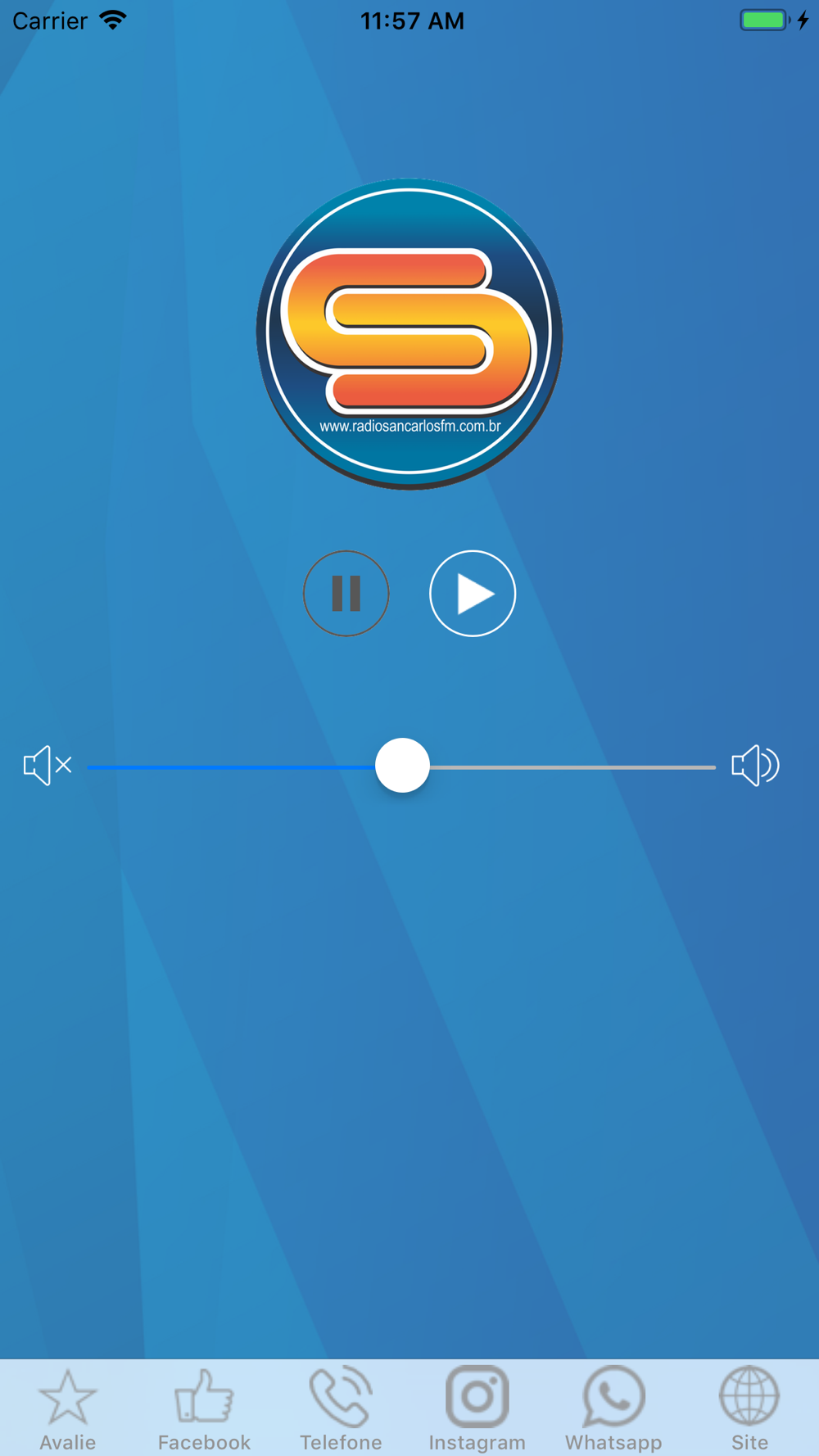Pause the radio stream
This screenshot has height=1456, width=819.
click(x=346, y=594)
